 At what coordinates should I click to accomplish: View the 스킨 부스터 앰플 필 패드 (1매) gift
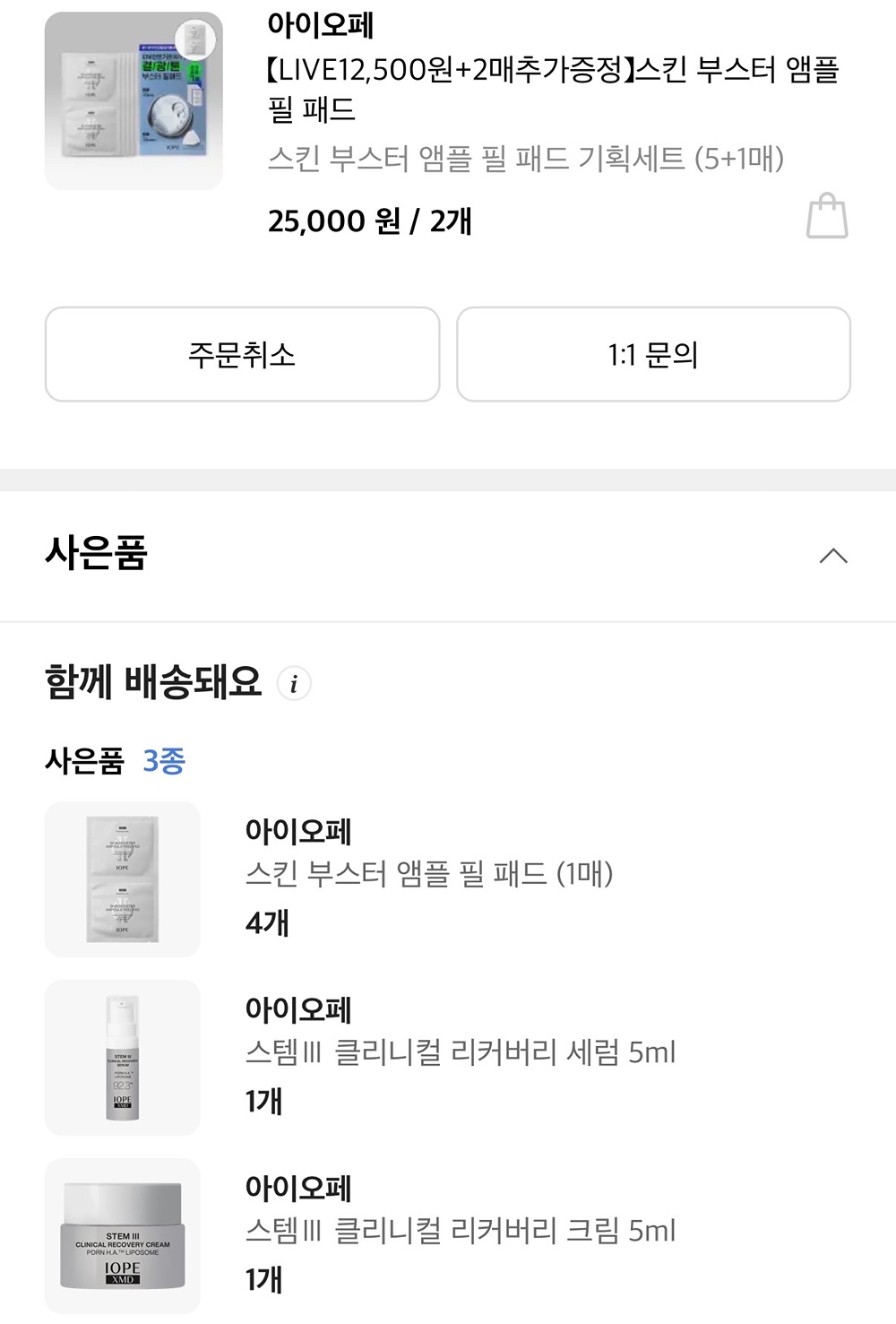(x=429, y=873)
